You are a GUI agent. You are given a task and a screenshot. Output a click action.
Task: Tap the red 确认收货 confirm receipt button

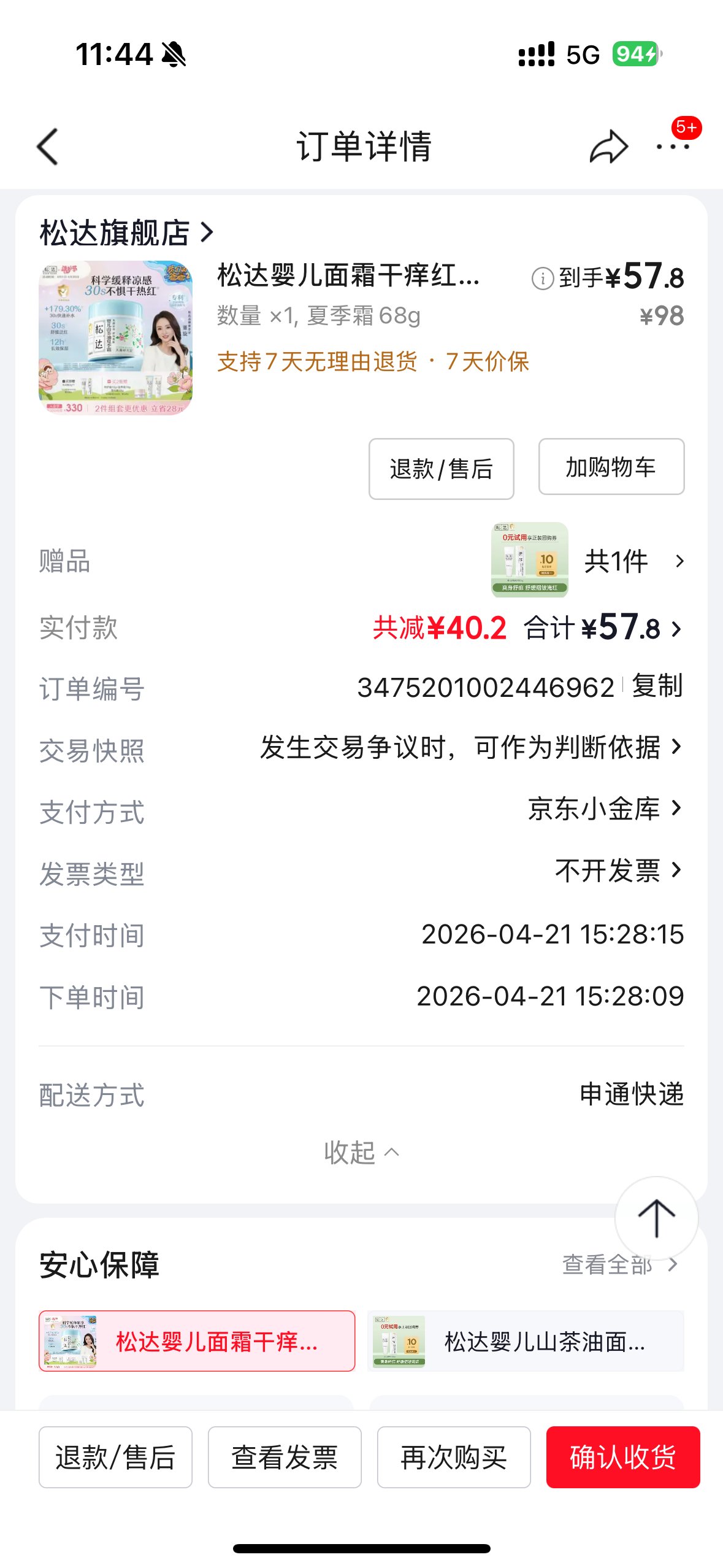[x=624, y=1457]
